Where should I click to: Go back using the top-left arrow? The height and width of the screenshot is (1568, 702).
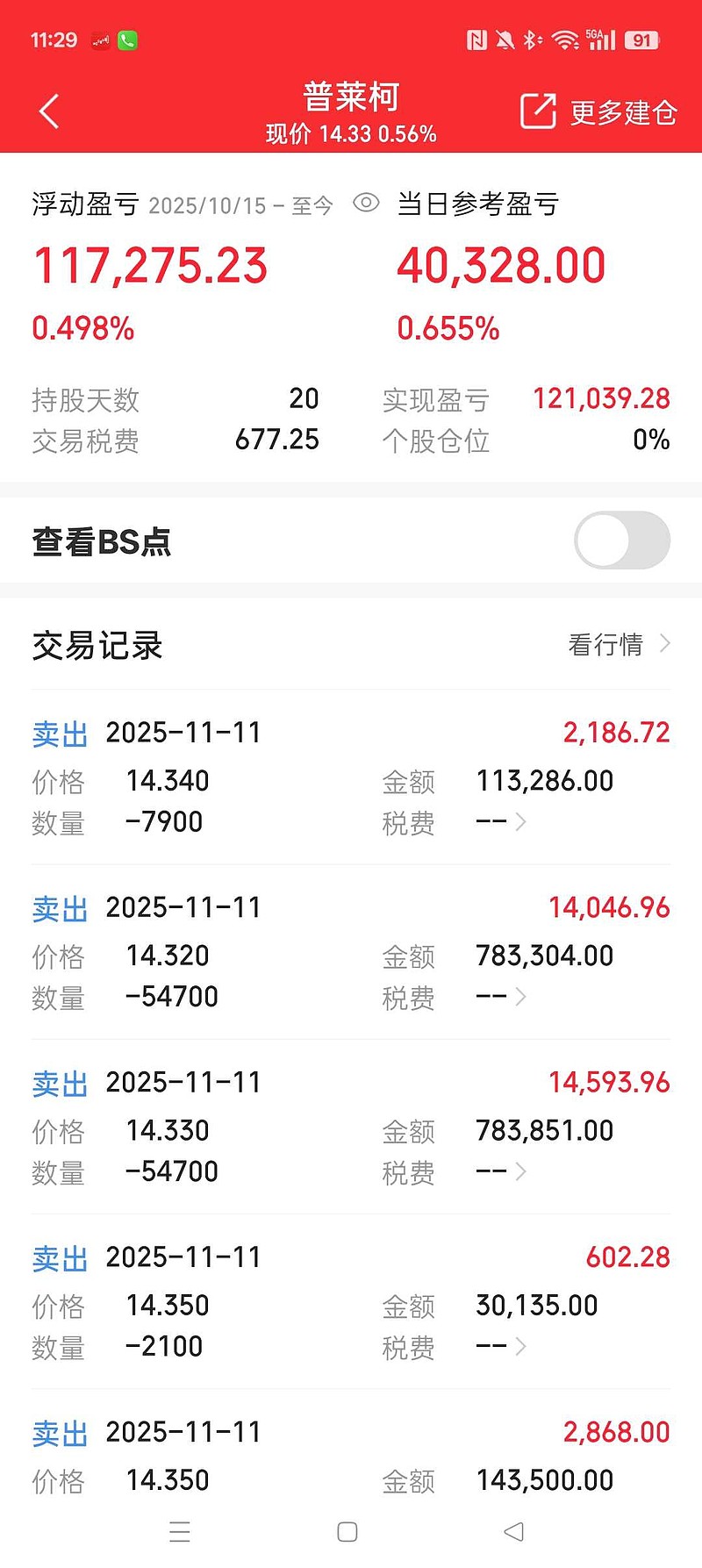(x=49, y=111)
